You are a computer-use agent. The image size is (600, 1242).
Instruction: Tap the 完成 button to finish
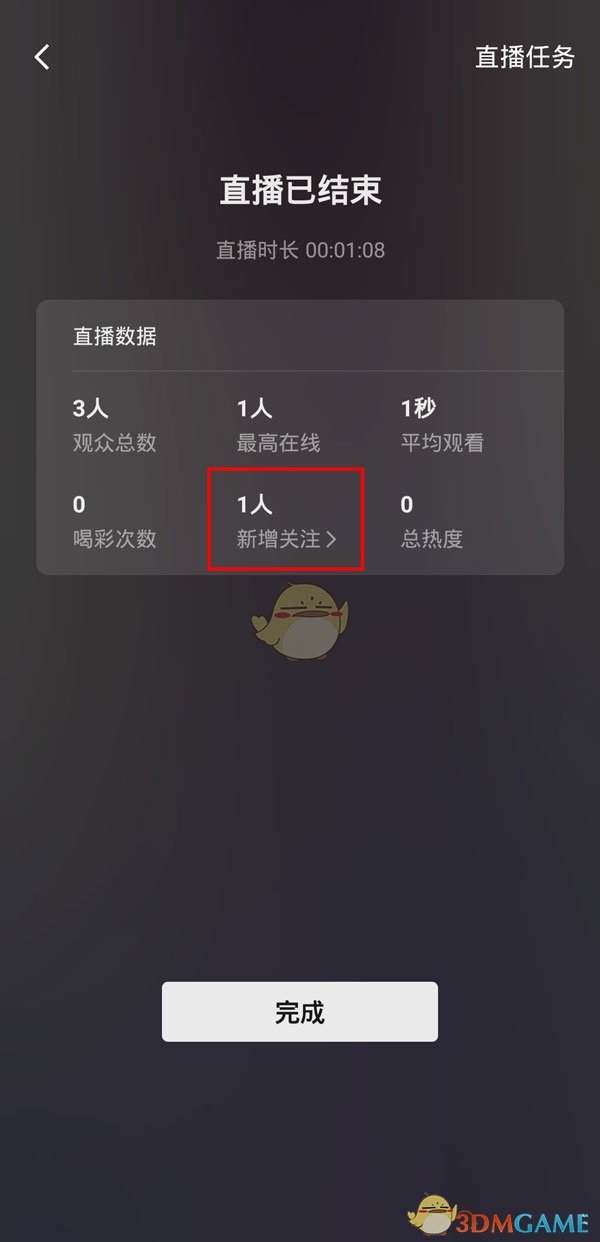pos(300,1011)
